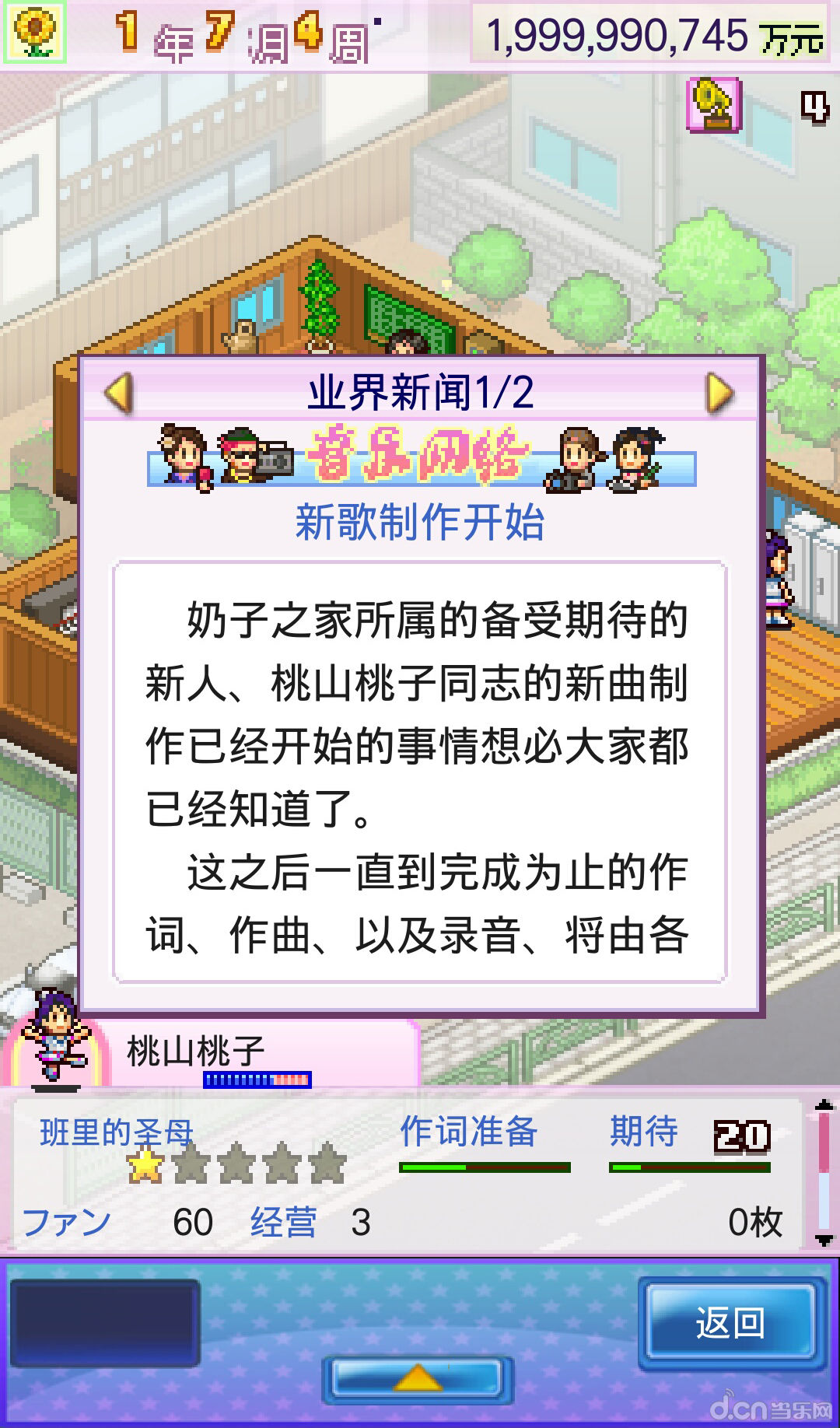840x1428 pixels.
Task: Select 桃山桃子 artist info panel
Action: [x=210, y=1054]
